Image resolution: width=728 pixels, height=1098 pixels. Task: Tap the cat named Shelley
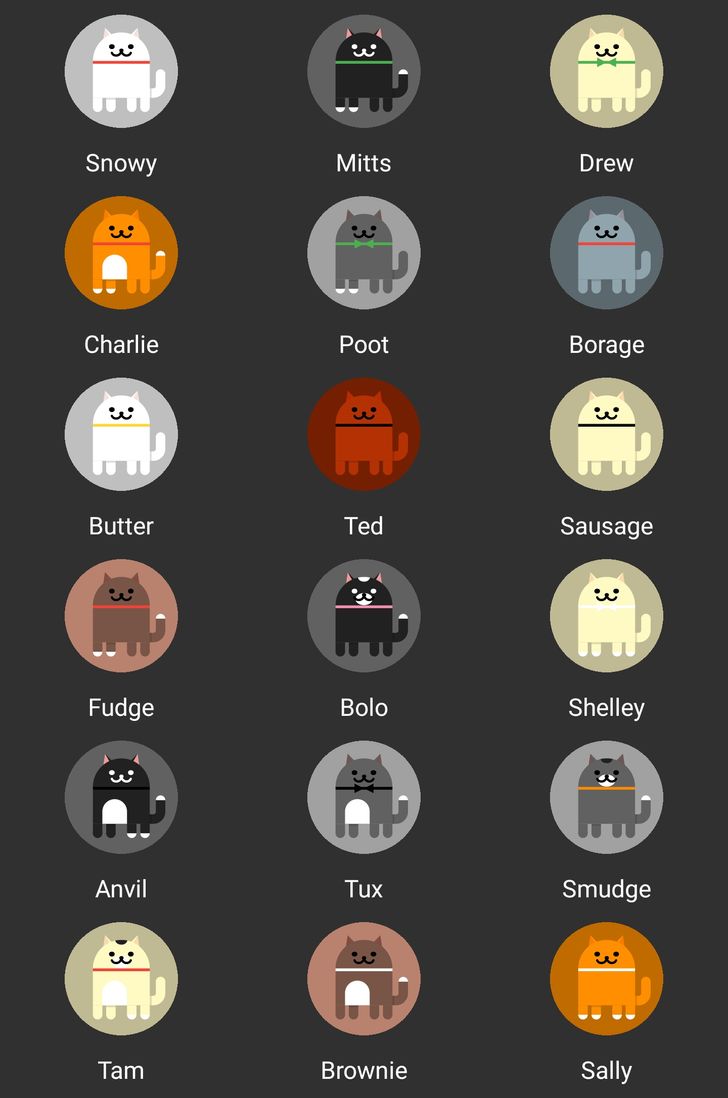click(606, 616)
